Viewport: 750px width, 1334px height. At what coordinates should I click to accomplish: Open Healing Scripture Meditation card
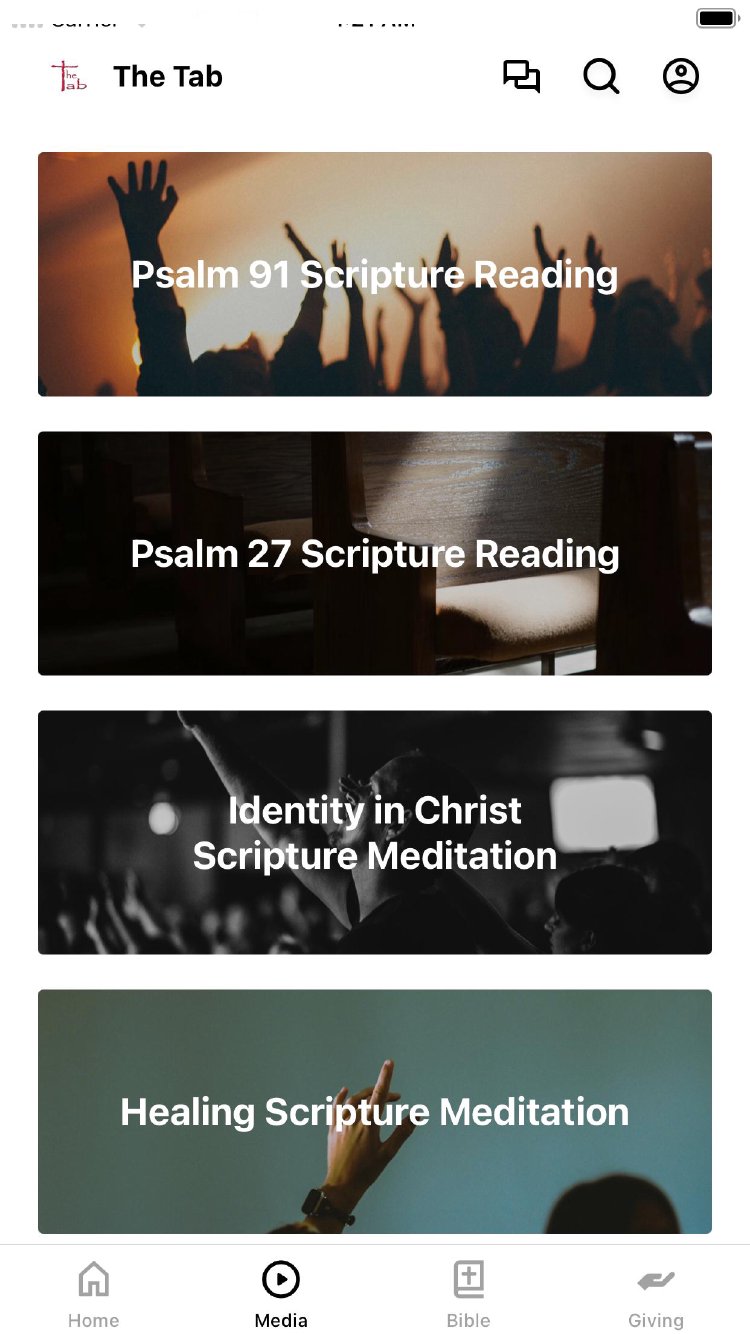click(375, 1111)
